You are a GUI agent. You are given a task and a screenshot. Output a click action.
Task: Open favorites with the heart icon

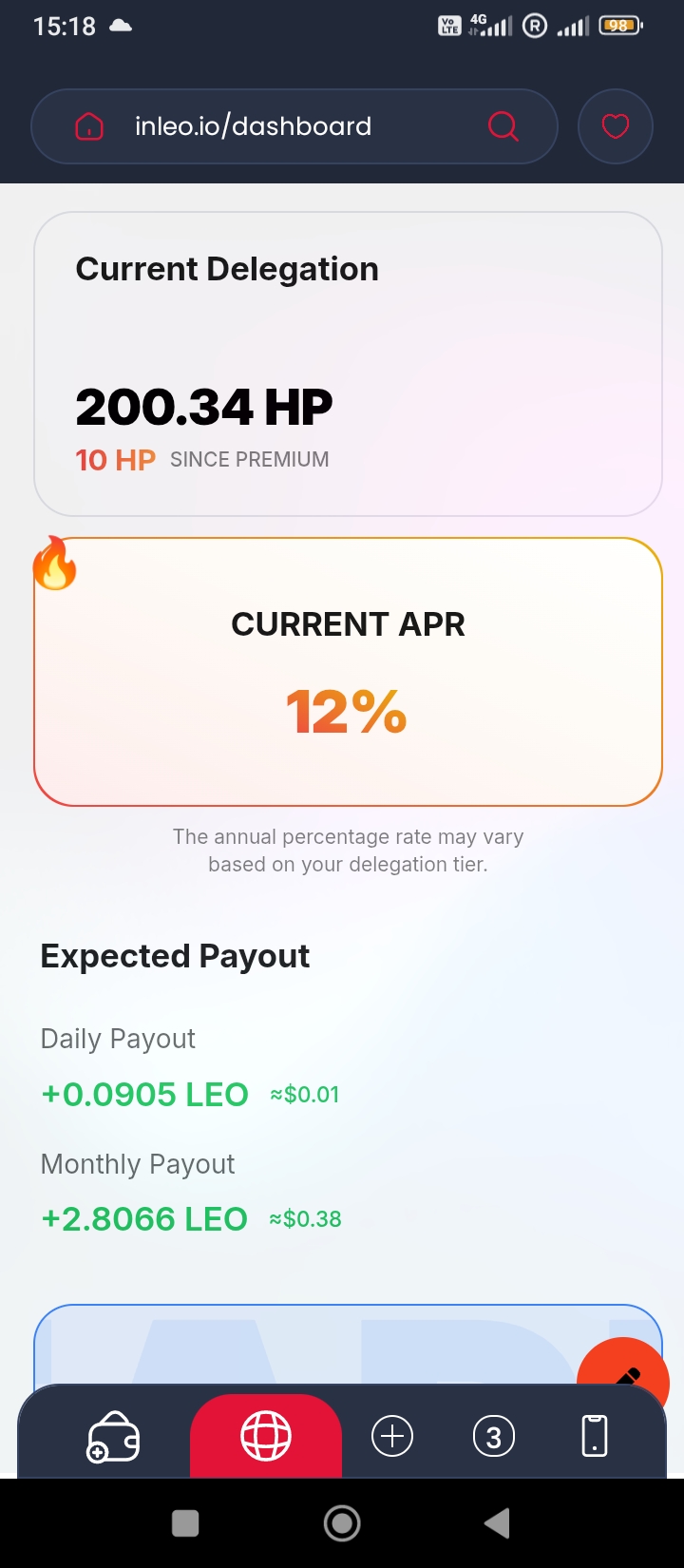click(616, 126)
